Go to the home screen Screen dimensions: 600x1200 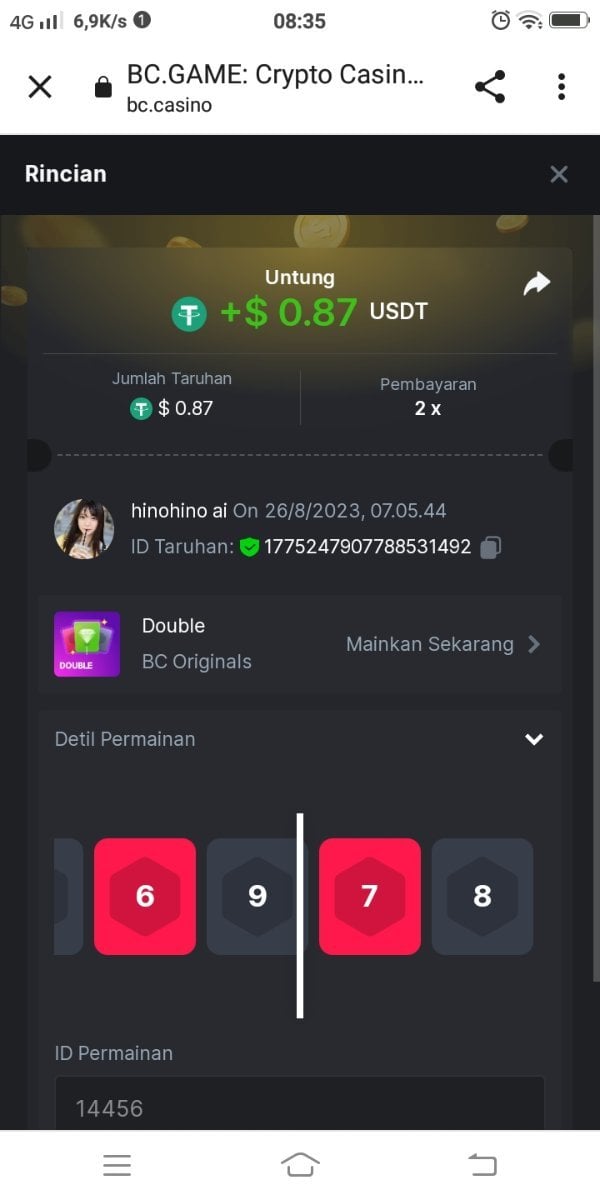[x=300, y=1164]
